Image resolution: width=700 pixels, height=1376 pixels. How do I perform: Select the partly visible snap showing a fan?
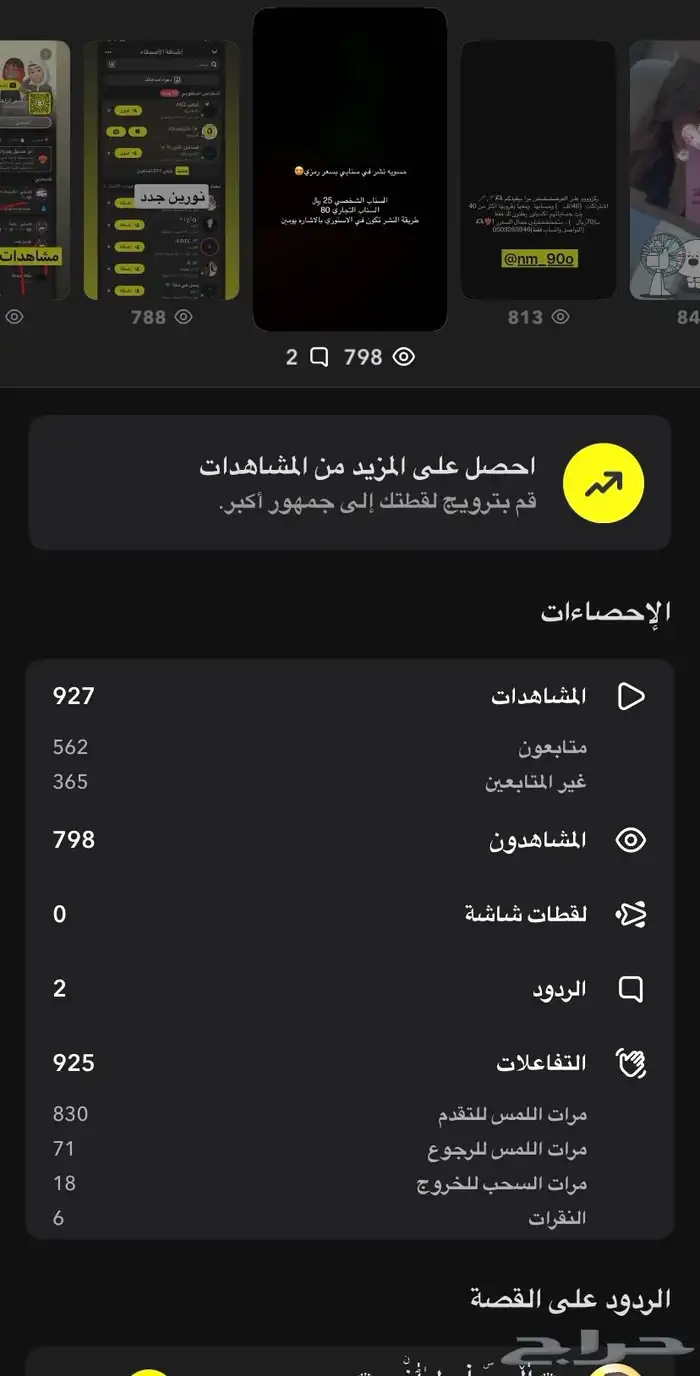(x=666, y=170)
